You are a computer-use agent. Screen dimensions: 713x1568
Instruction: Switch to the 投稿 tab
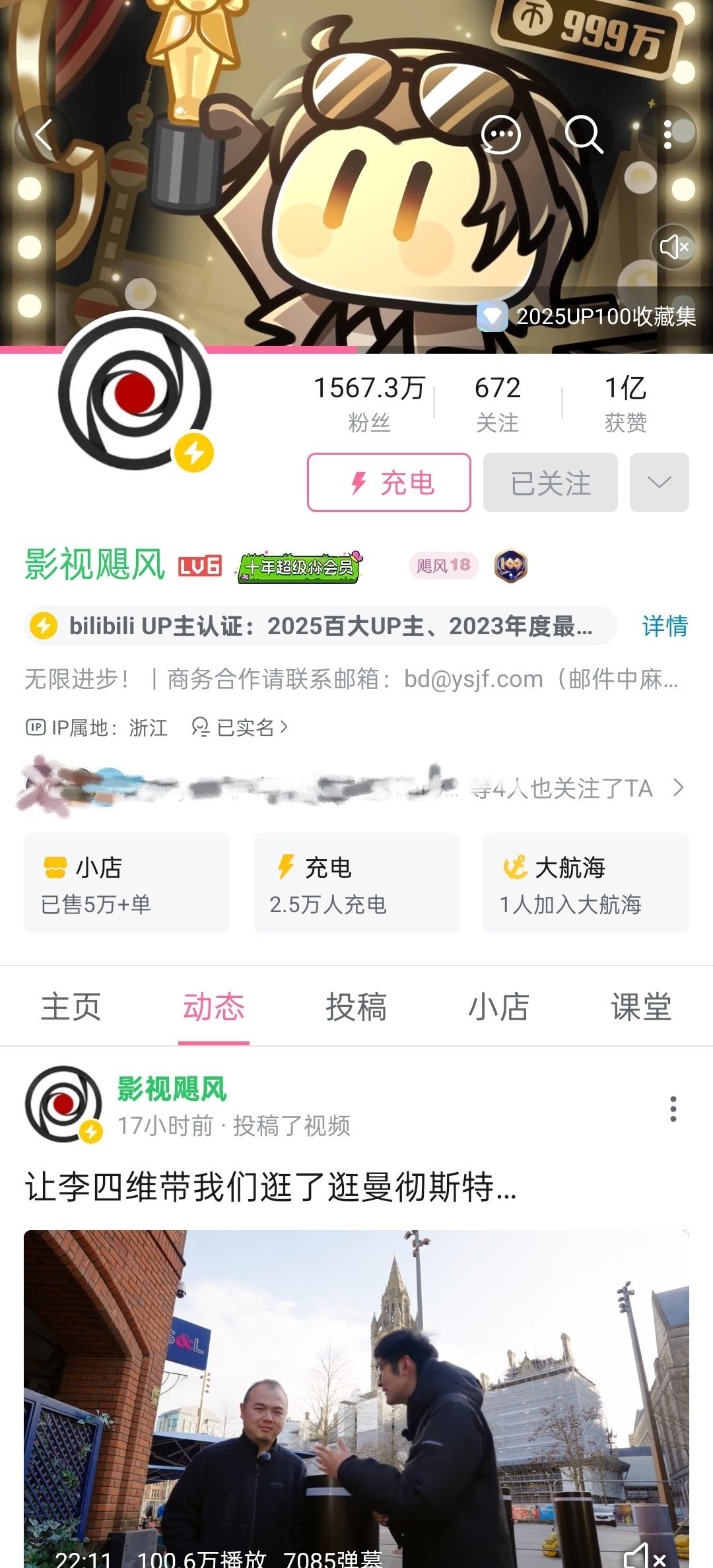click(x=355, y=1006)
